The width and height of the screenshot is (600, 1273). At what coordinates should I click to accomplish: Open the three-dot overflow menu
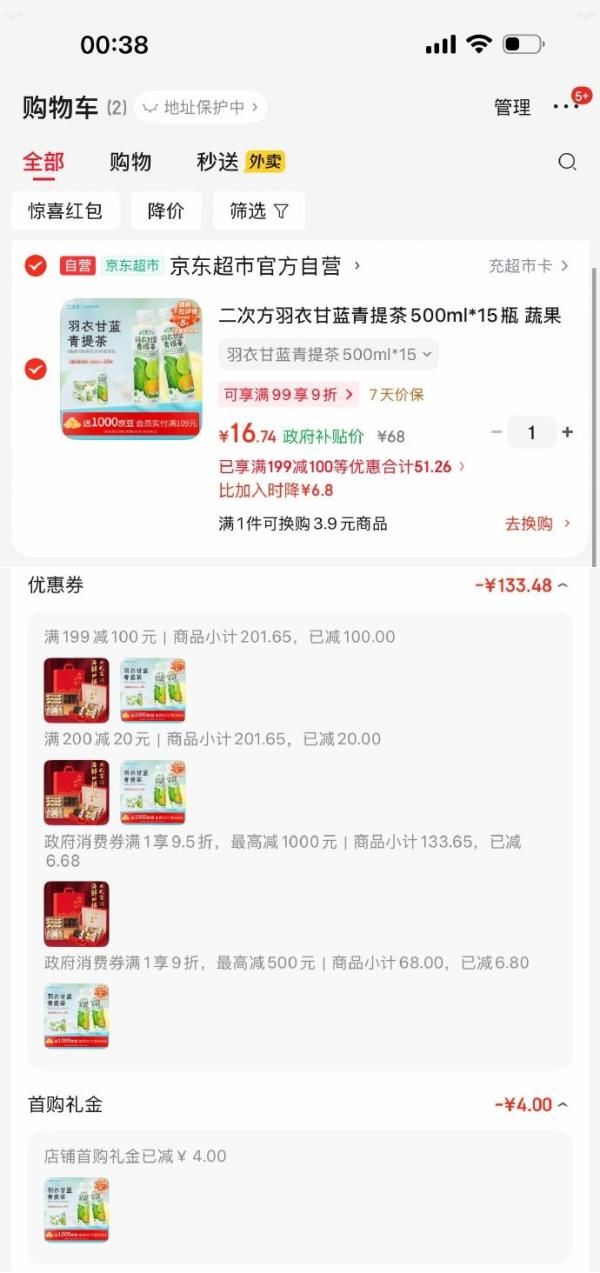point(564,107)
